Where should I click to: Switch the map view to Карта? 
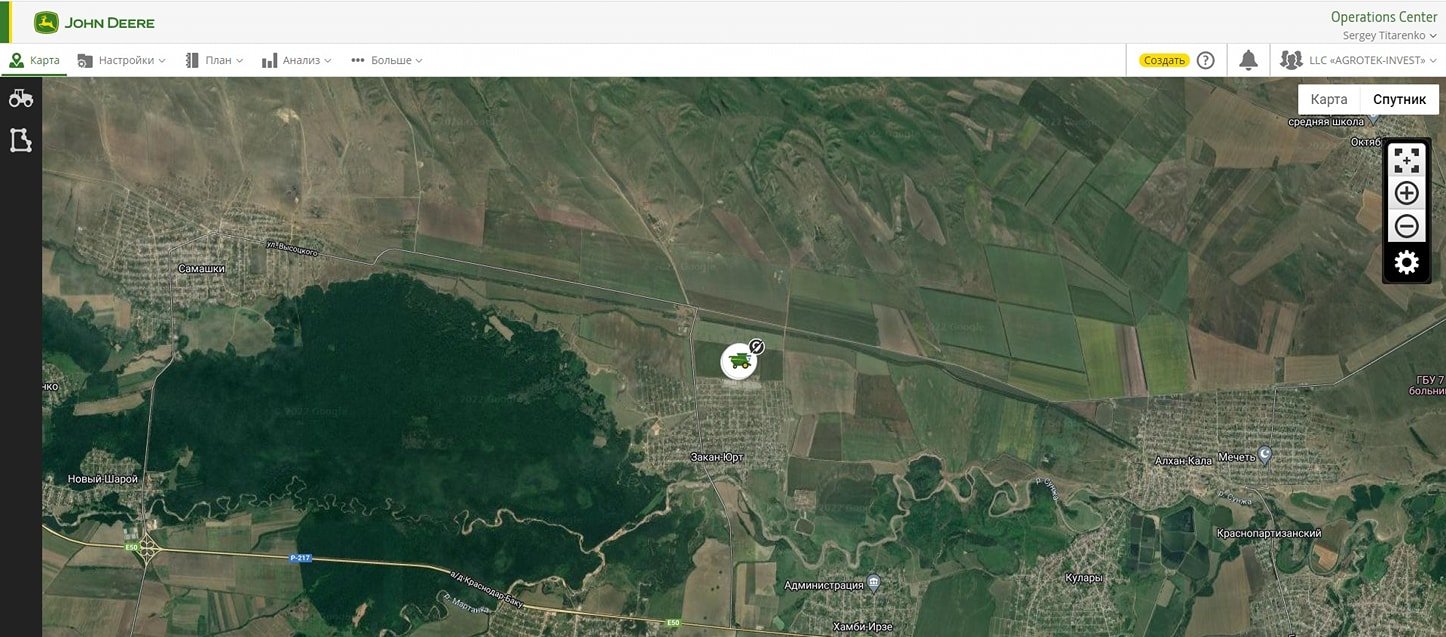[x=1329, y=99]
